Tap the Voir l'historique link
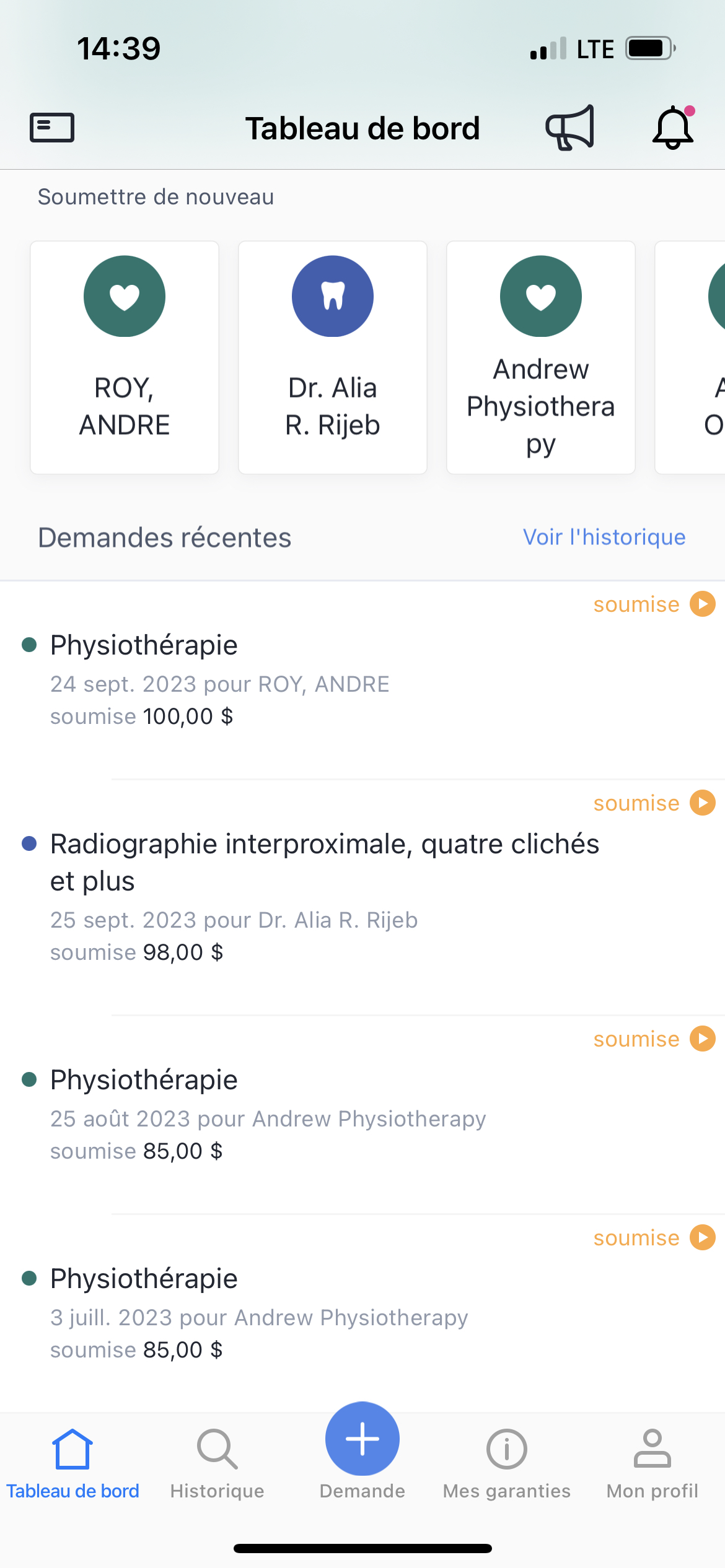The image size is (725, 1568). tap(604, 537)
